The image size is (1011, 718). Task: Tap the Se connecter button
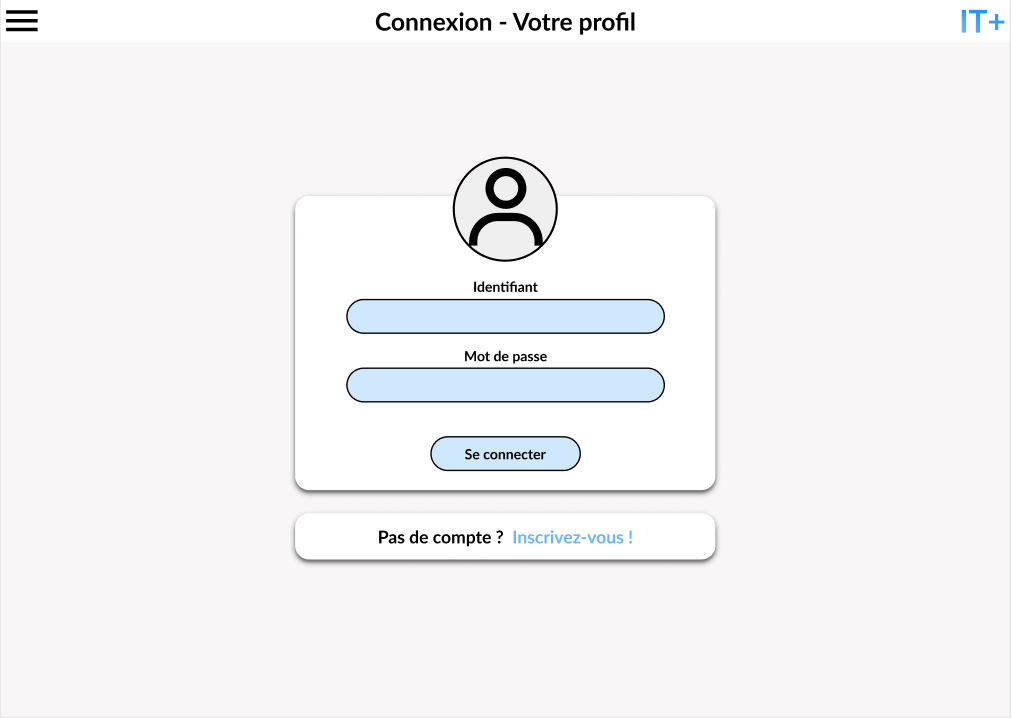(505, 454)
